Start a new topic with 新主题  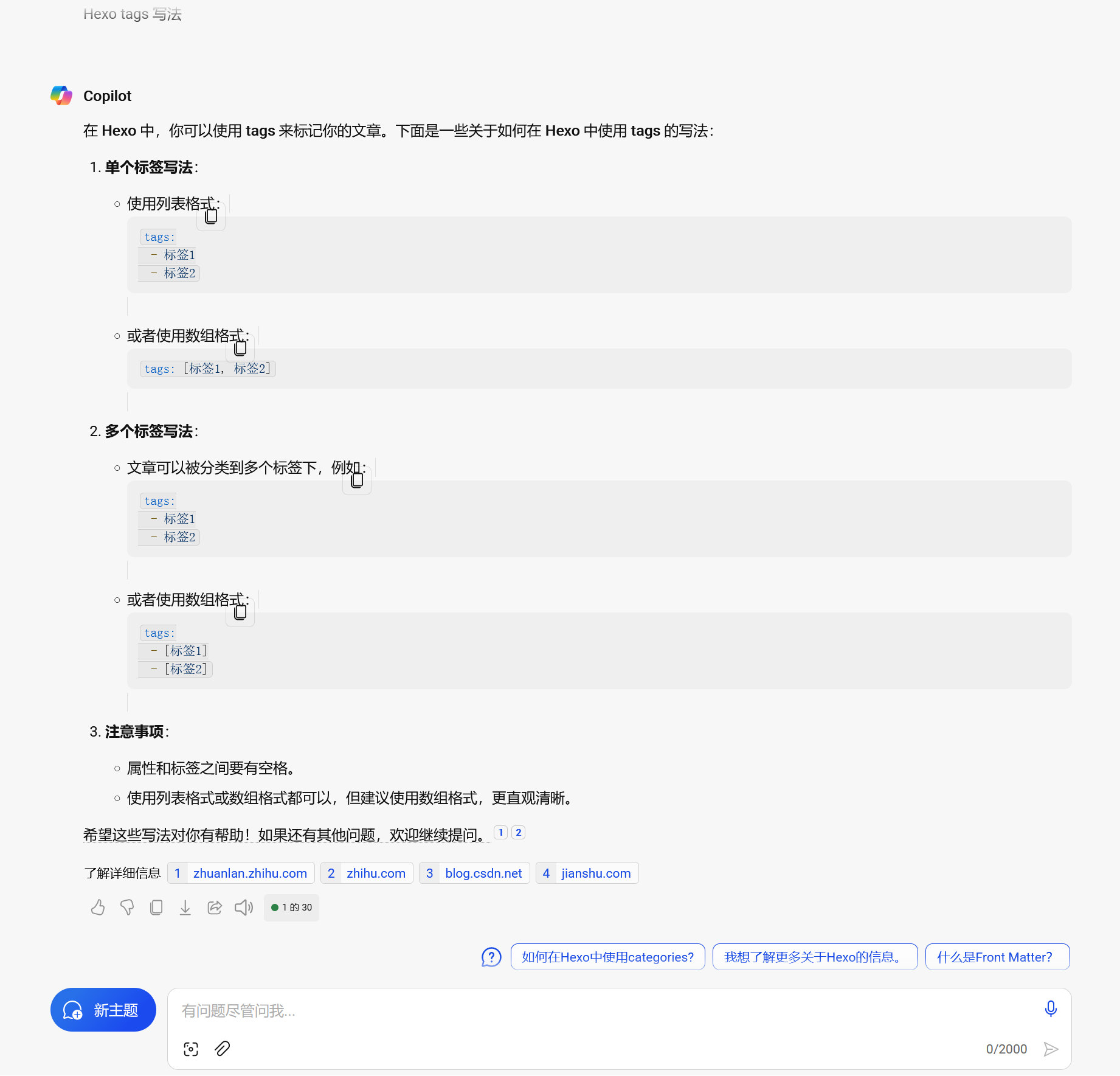tap(103, 1010)
